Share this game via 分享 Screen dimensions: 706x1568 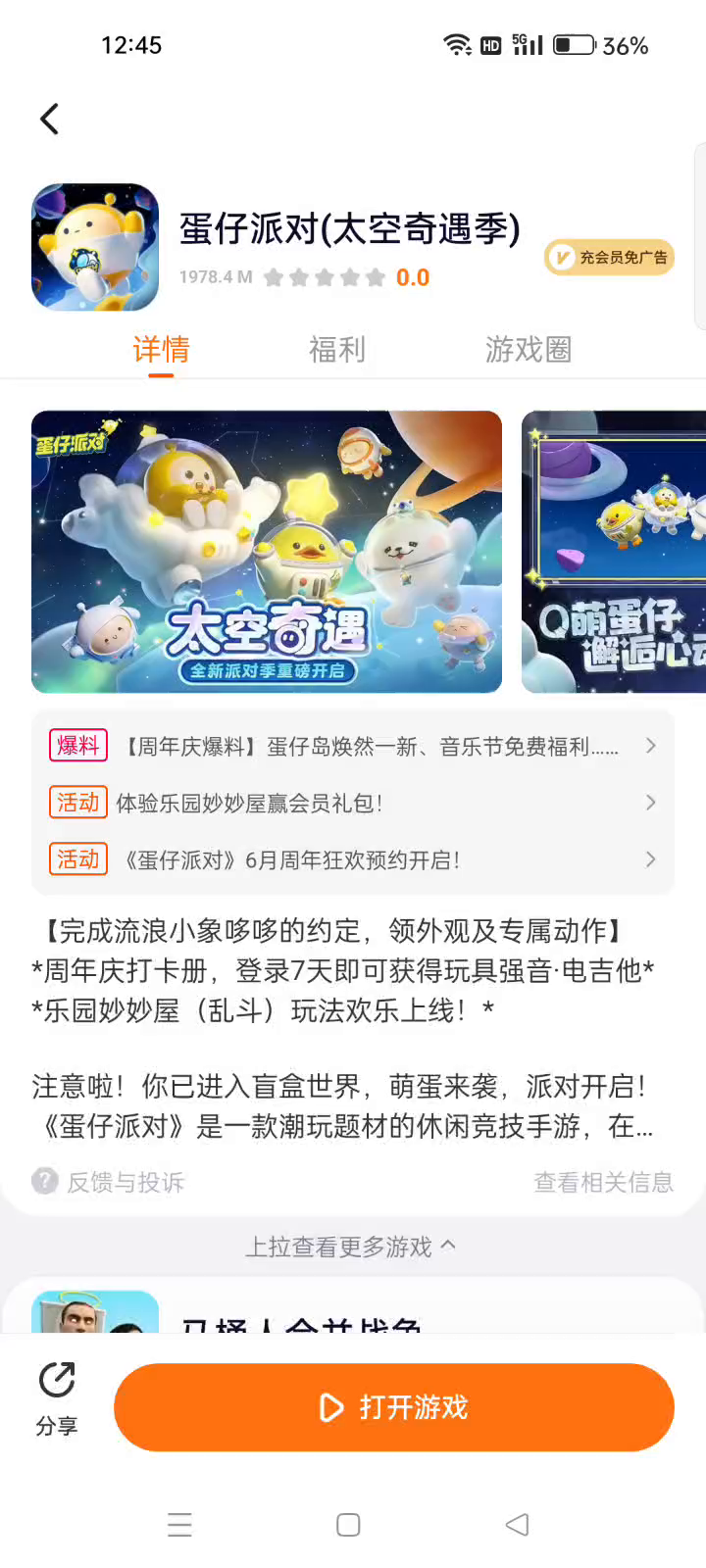pos(57,1398)
